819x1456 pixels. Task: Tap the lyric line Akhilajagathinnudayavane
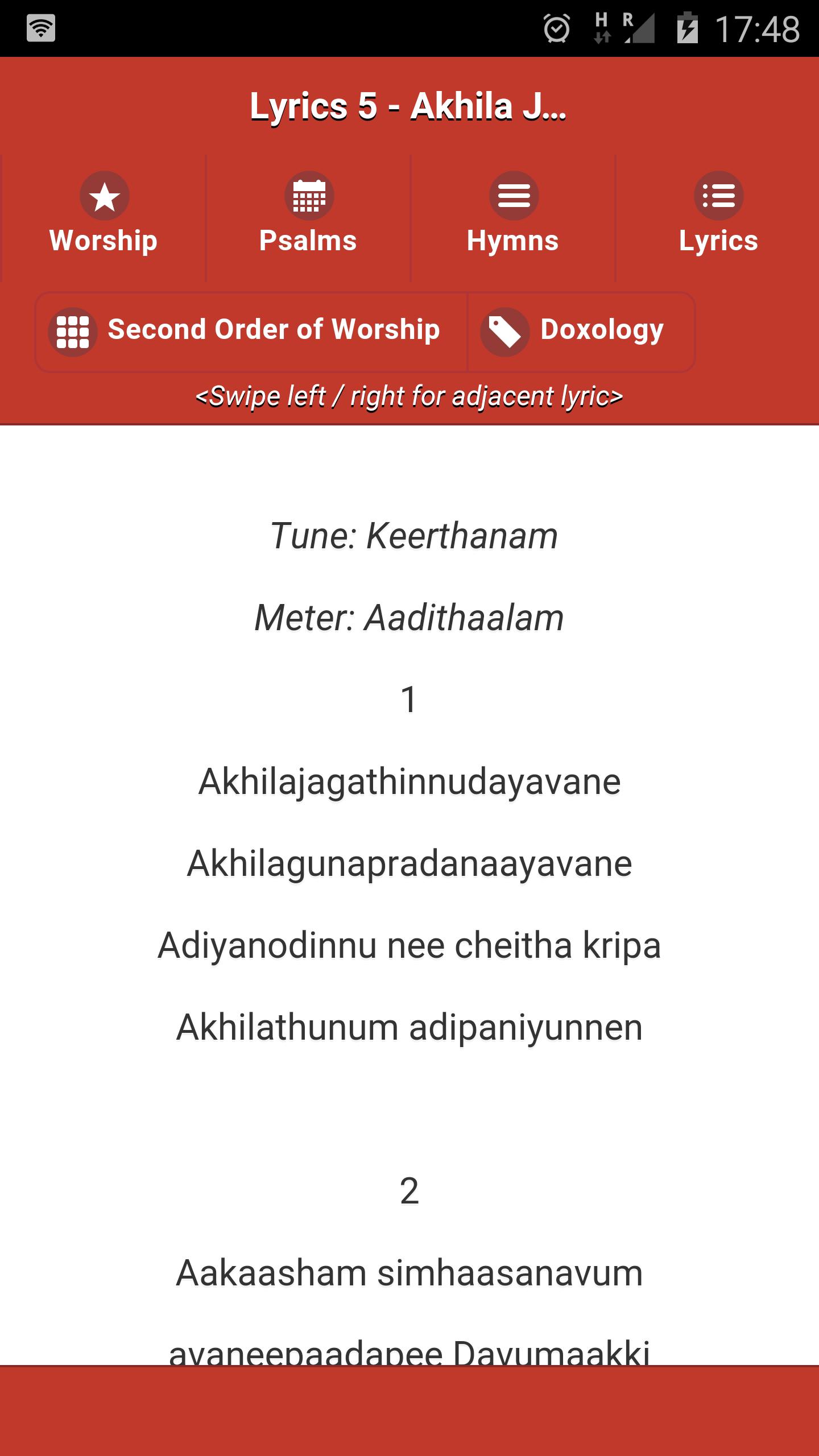pos(409,784)
